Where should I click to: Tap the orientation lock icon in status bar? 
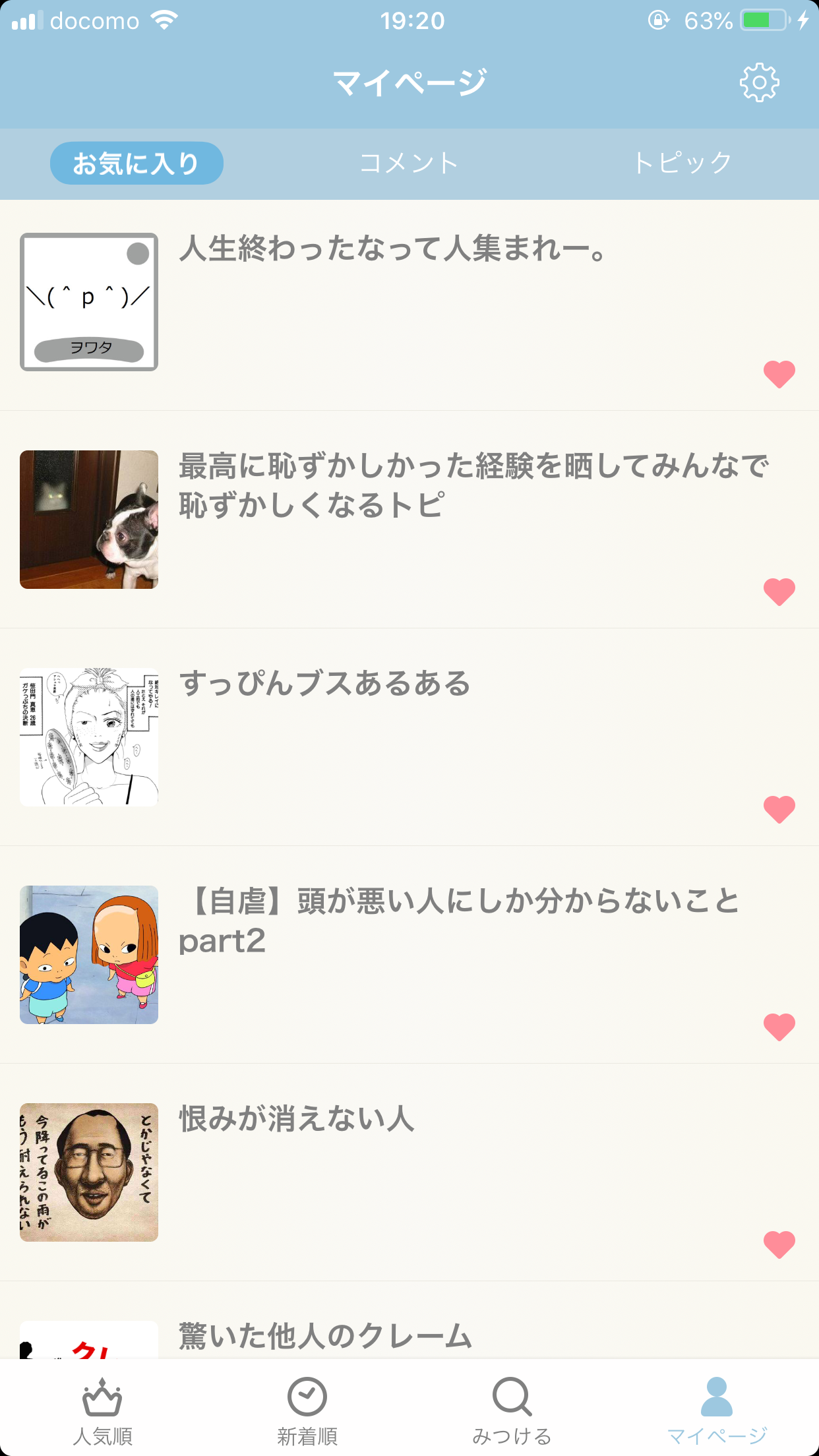(658, 20)
